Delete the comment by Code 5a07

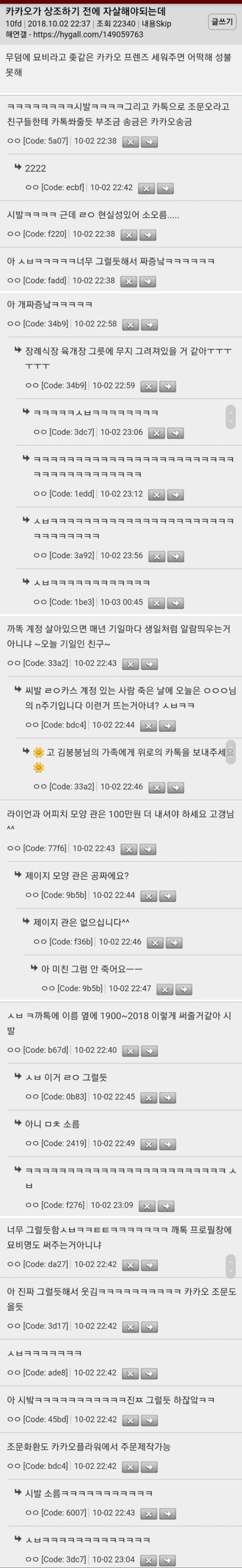click(x=130, y=142)
